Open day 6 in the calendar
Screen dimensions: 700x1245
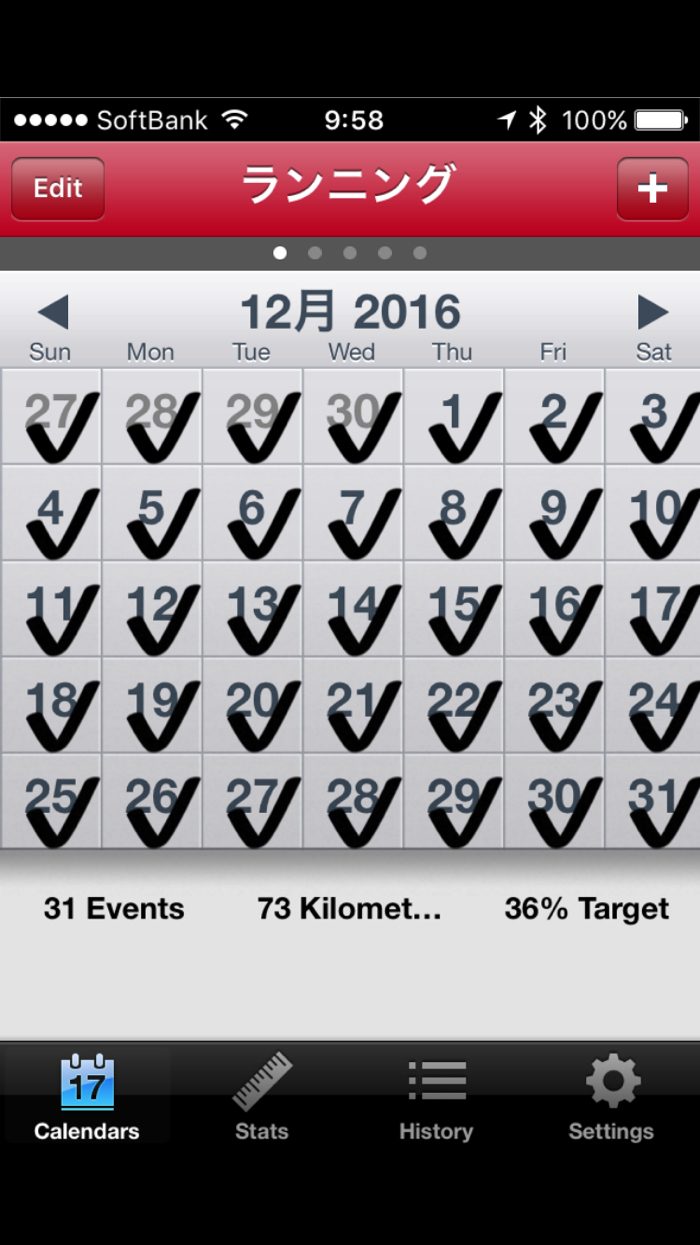(252, 512)
